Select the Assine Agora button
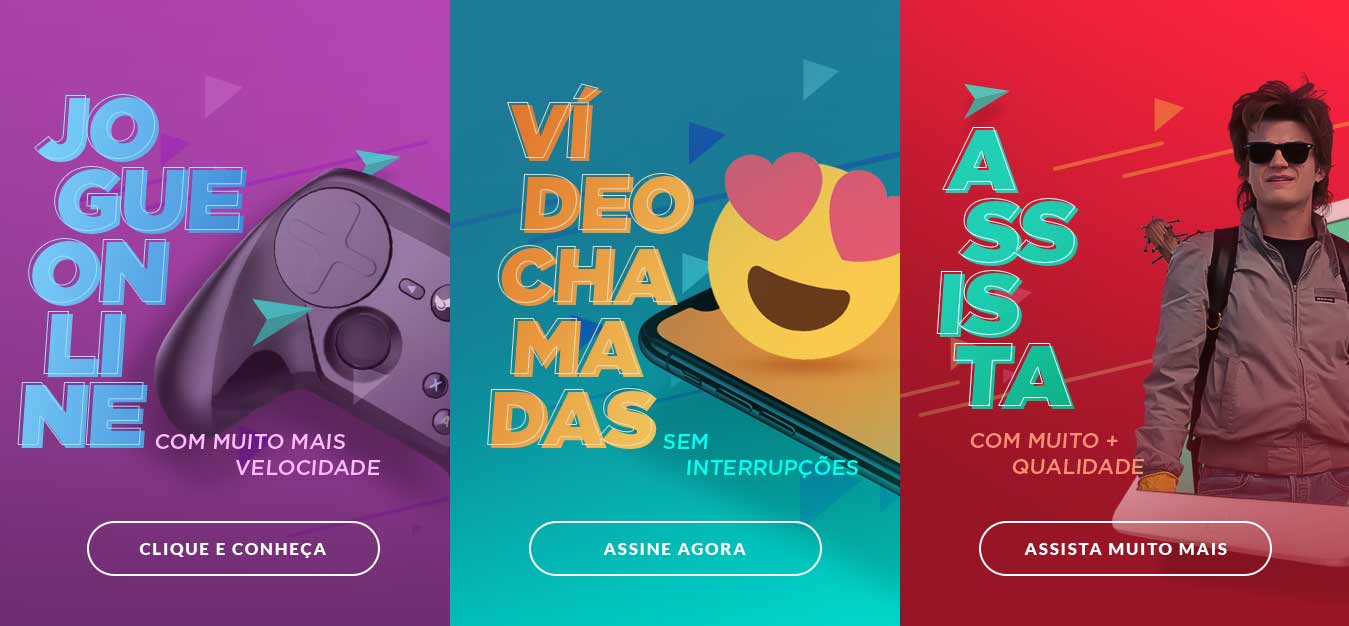1349x626 pixels. [x=675, y=549]
